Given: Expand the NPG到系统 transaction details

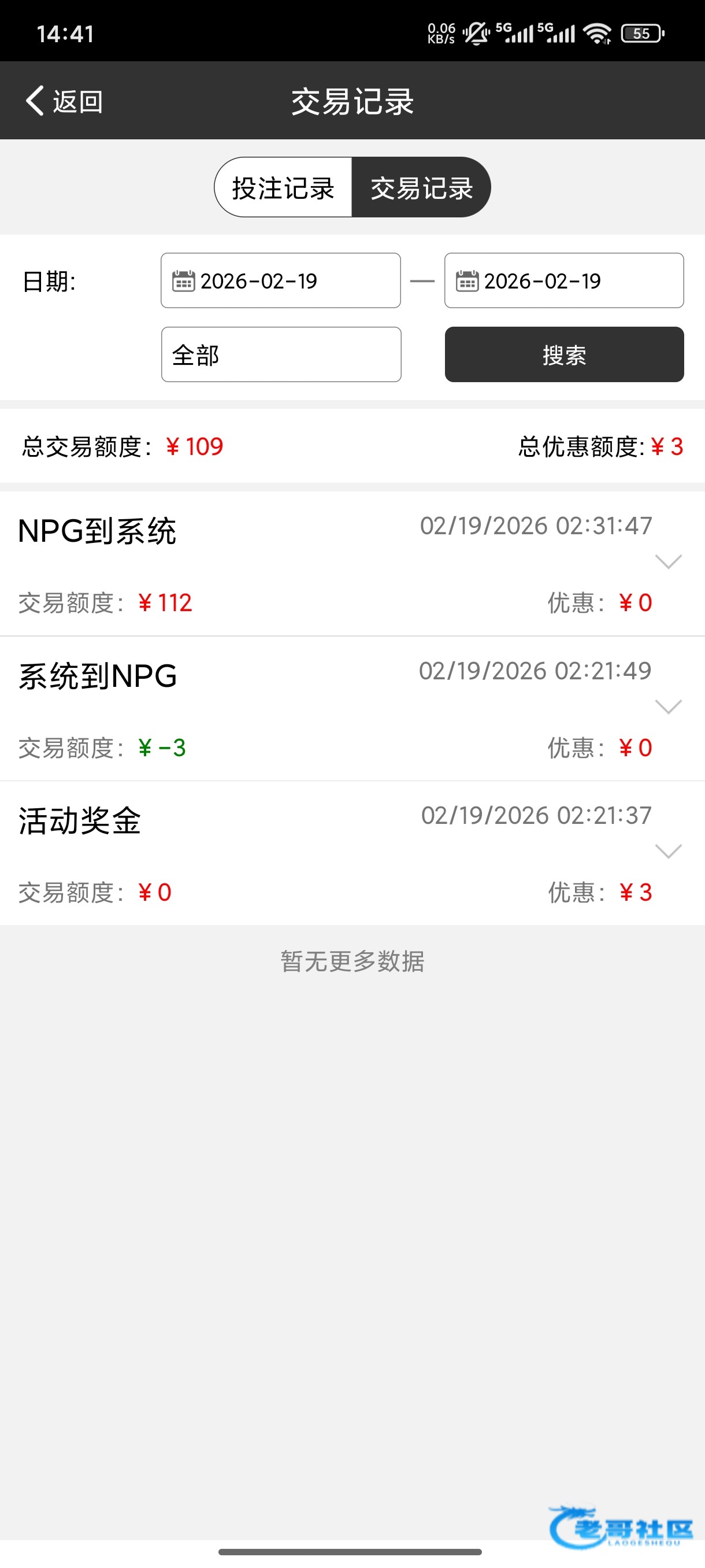Looking at the screenshot, I should click(668, 561).
